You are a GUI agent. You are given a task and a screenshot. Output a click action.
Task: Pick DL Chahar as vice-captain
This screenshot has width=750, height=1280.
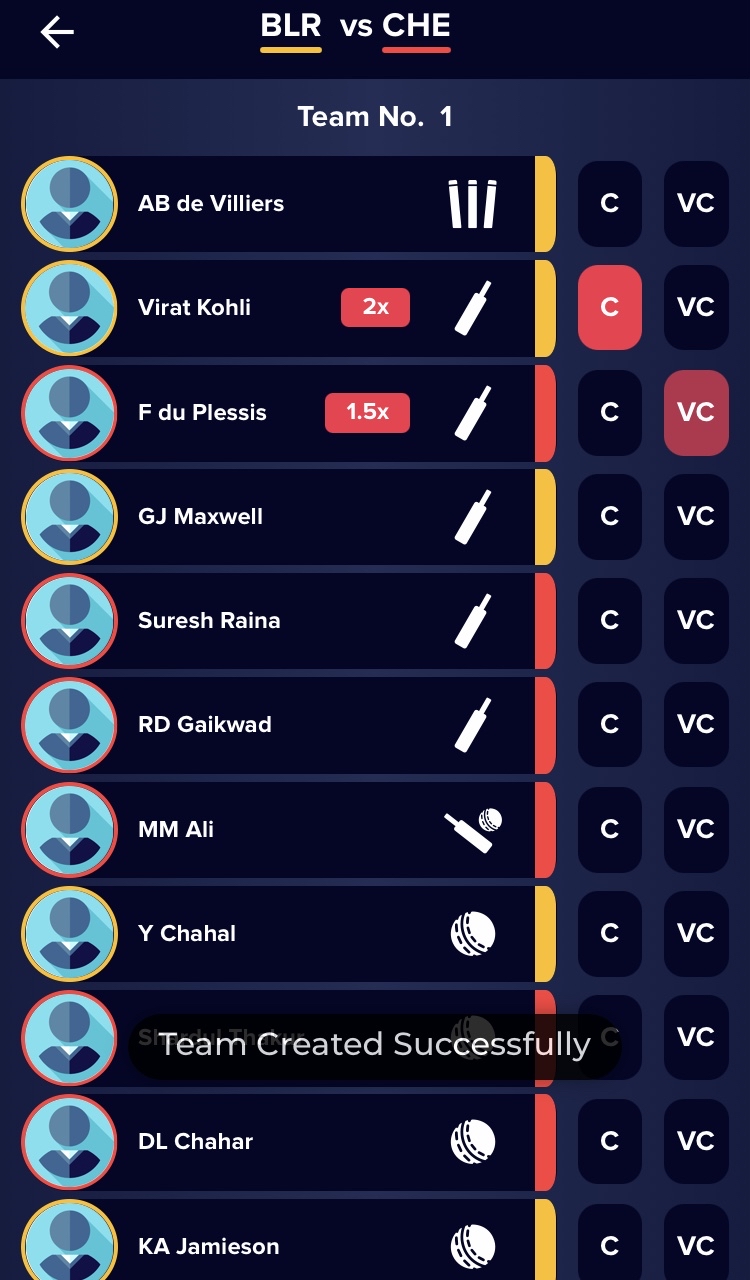point(695,1141)
